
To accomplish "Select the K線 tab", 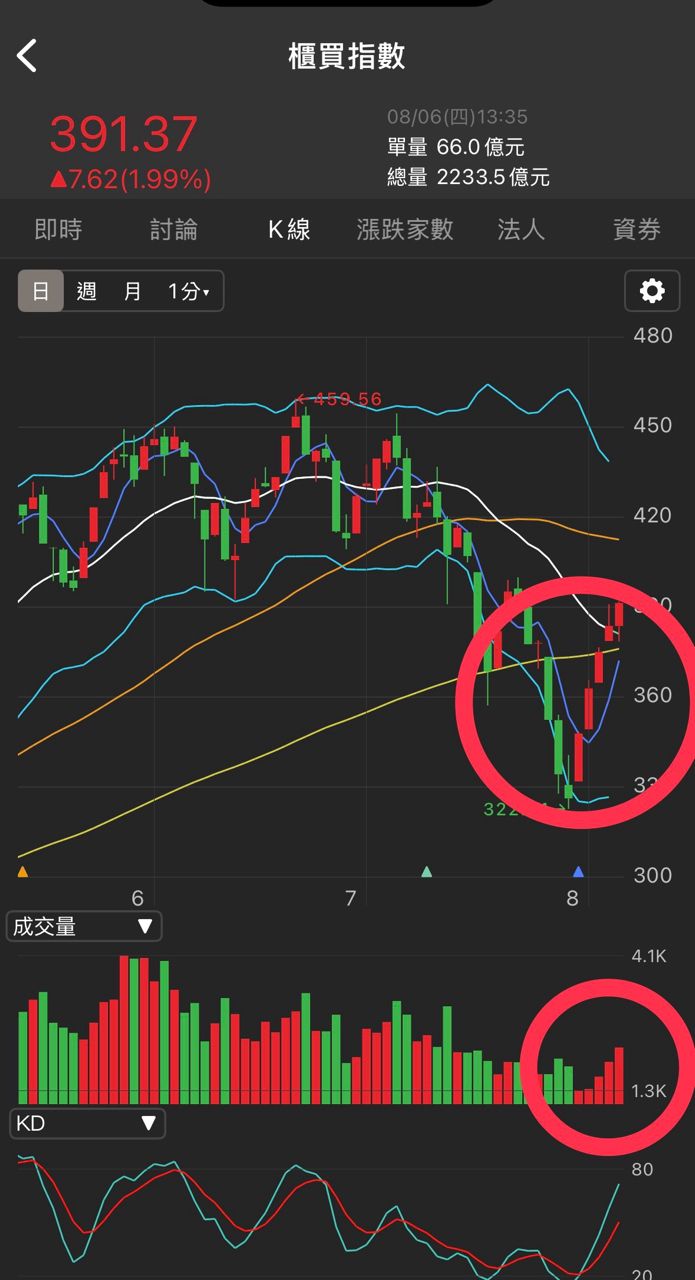I will 289,229.
